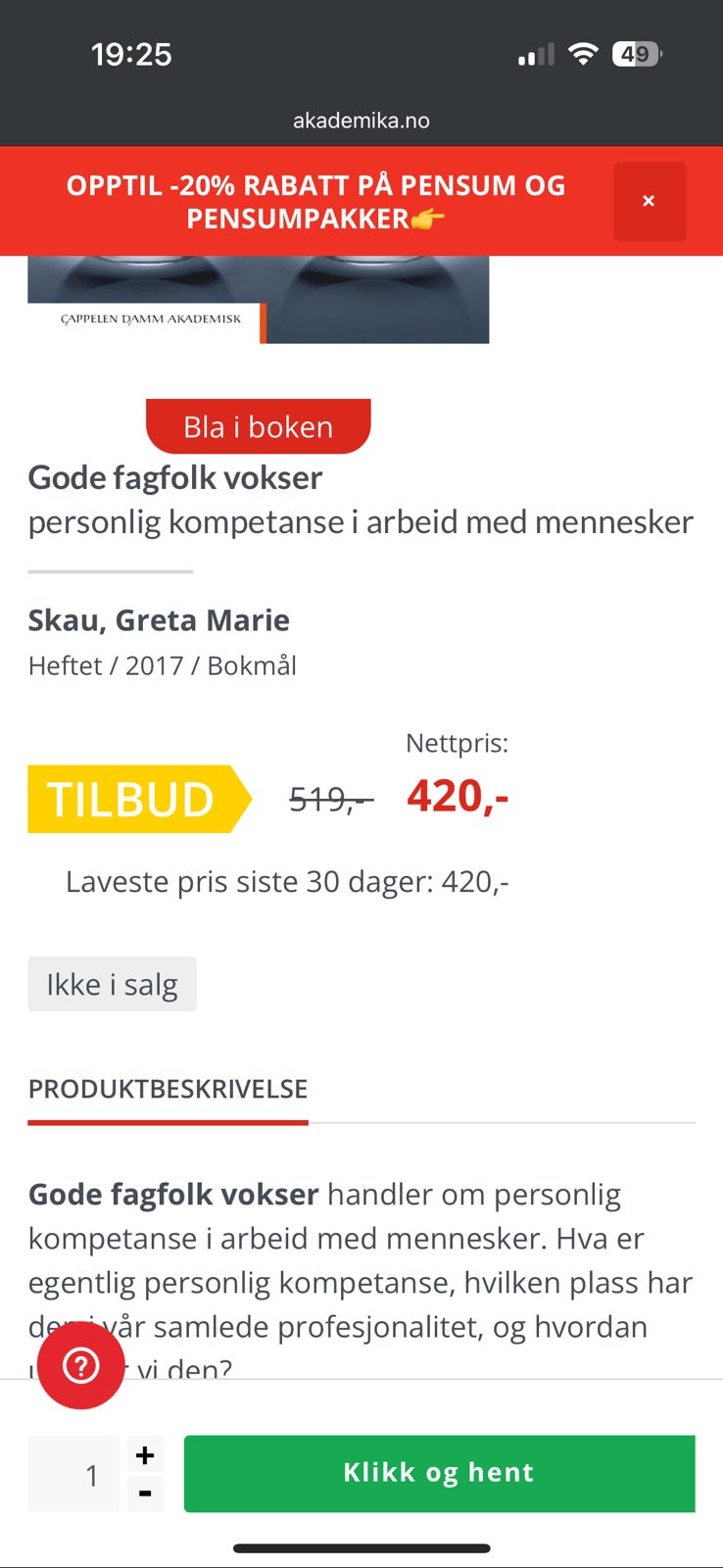Open Bla i boken preview
This screenshot has width=723, height=1568.
[x=258, y=425]
